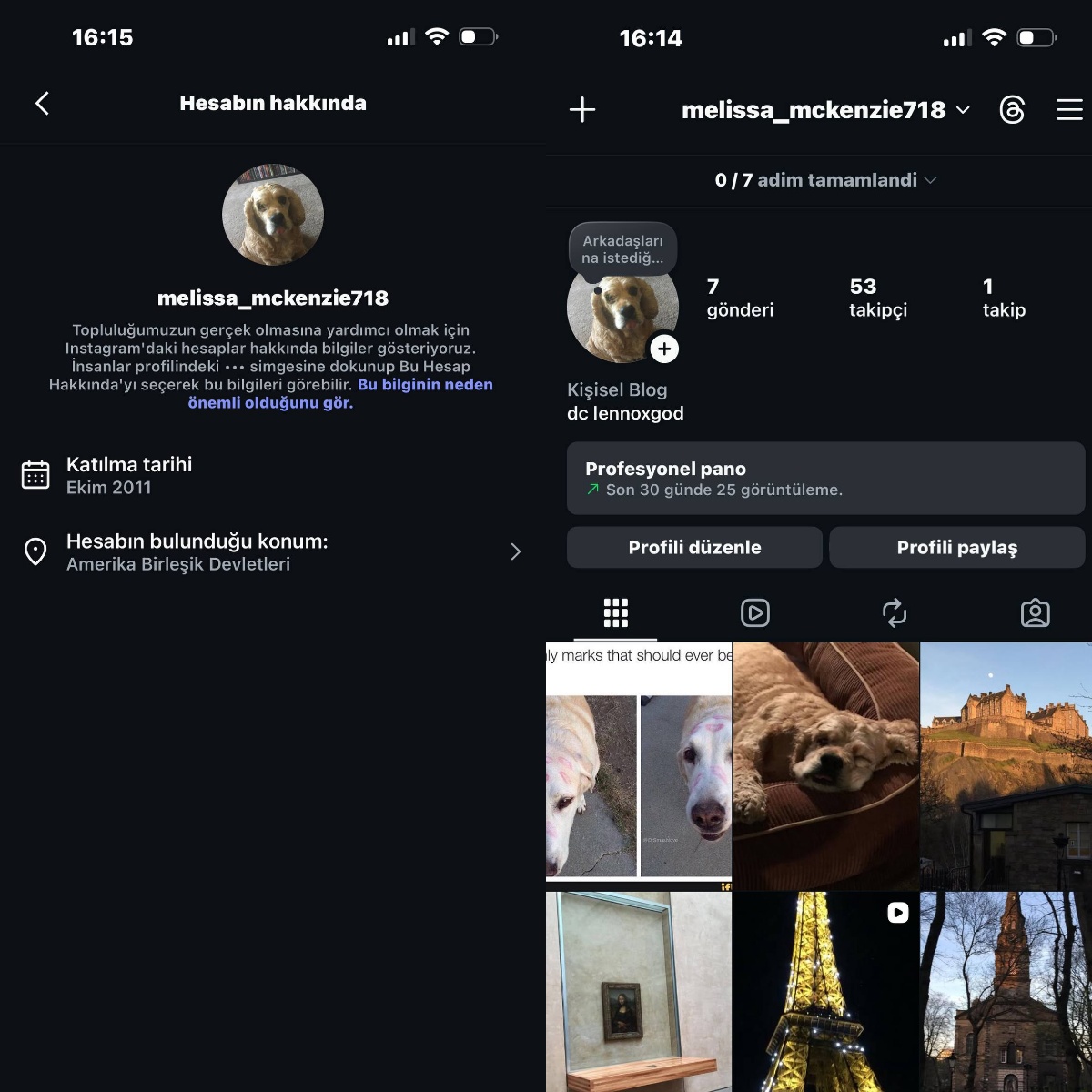Go back from Hesabın hakkında
The height and width of the screenshot is (1092, 1092).
42,104
